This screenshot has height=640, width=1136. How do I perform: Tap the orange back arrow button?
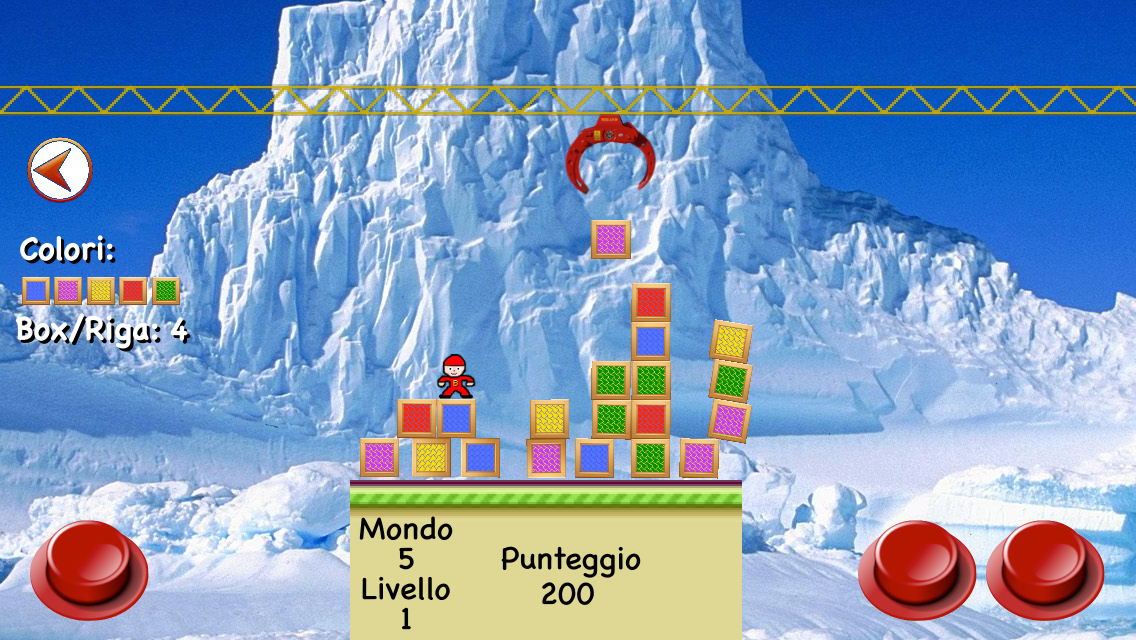click(x=60, y=170)
